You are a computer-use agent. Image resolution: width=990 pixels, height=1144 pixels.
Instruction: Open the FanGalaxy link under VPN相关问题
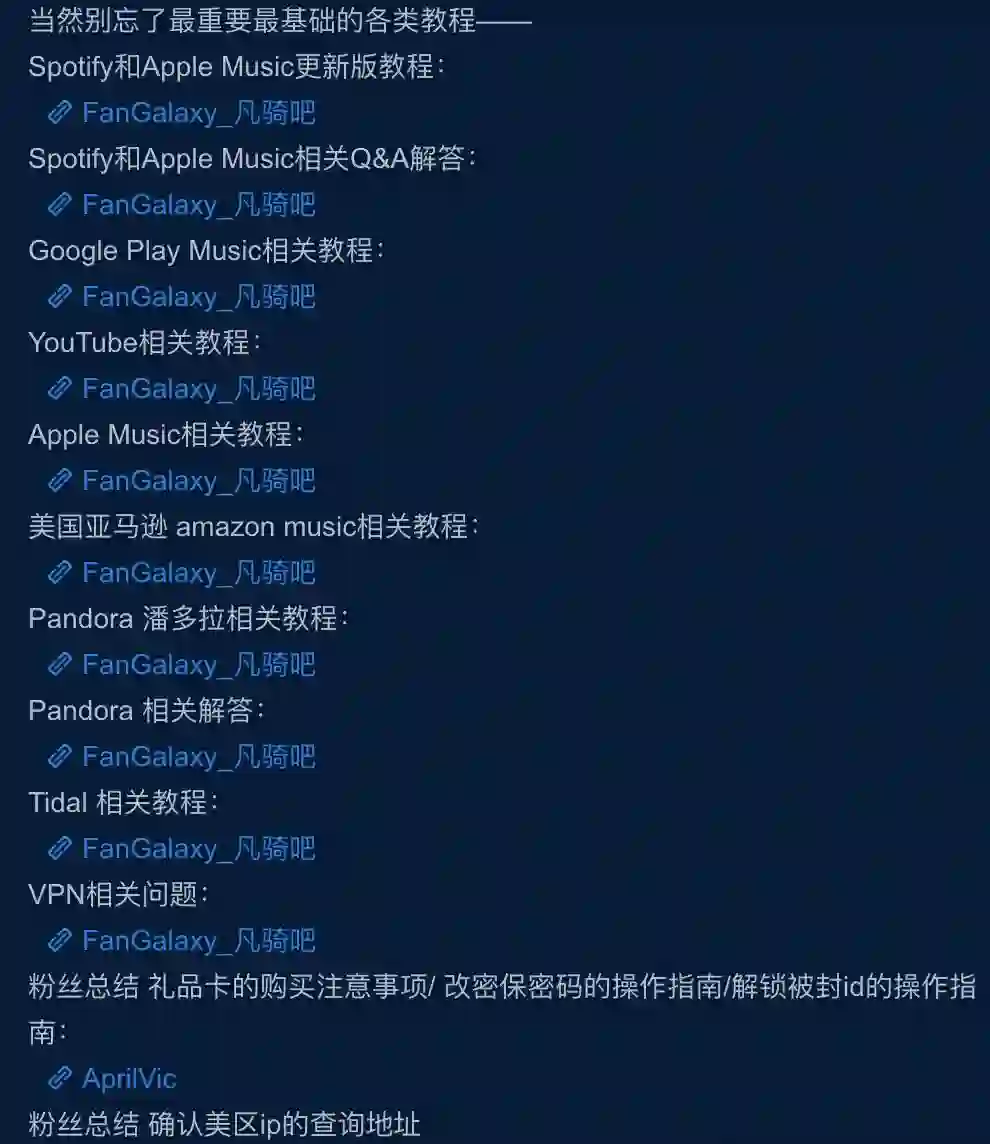198,941
